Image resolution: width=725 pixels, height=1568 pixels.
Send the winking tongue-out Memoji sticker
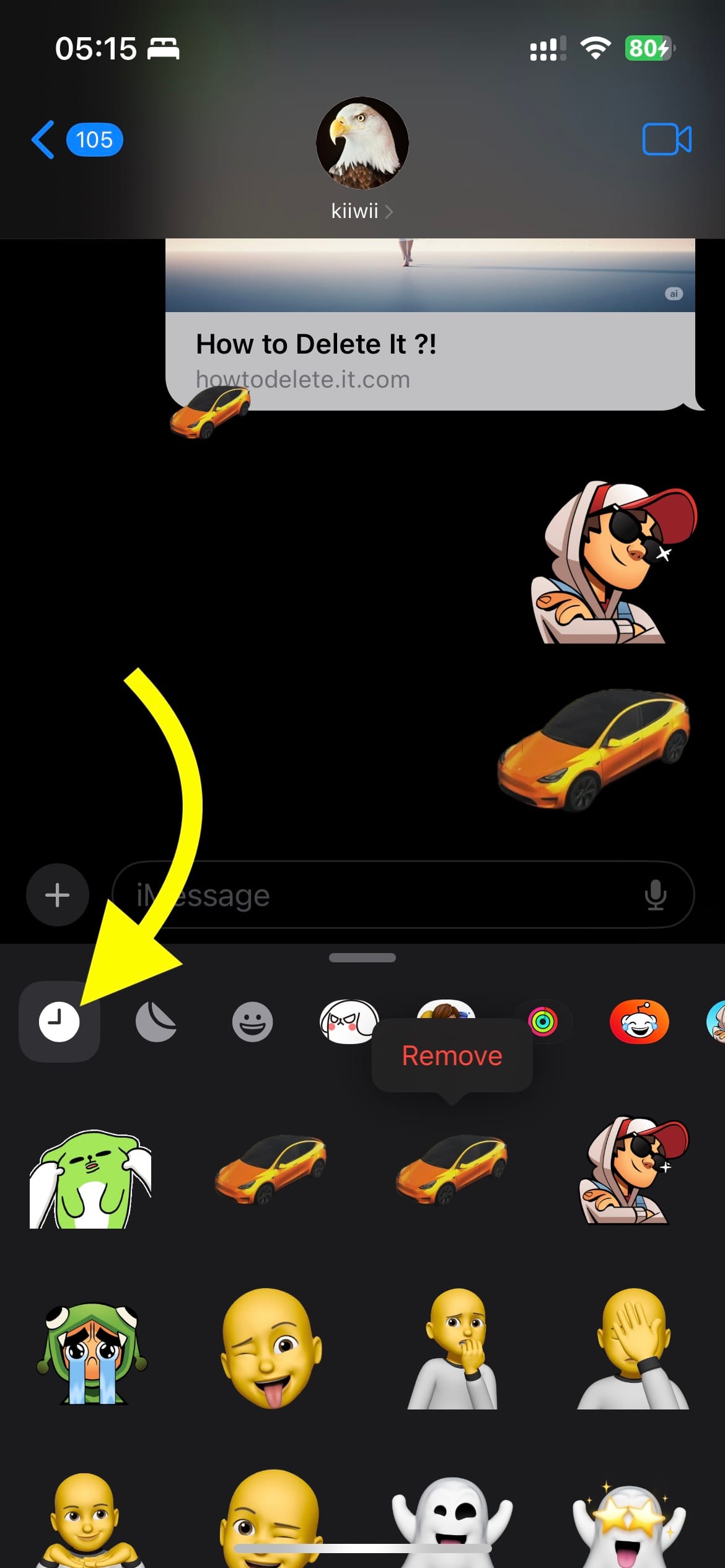coord(271,1347)
